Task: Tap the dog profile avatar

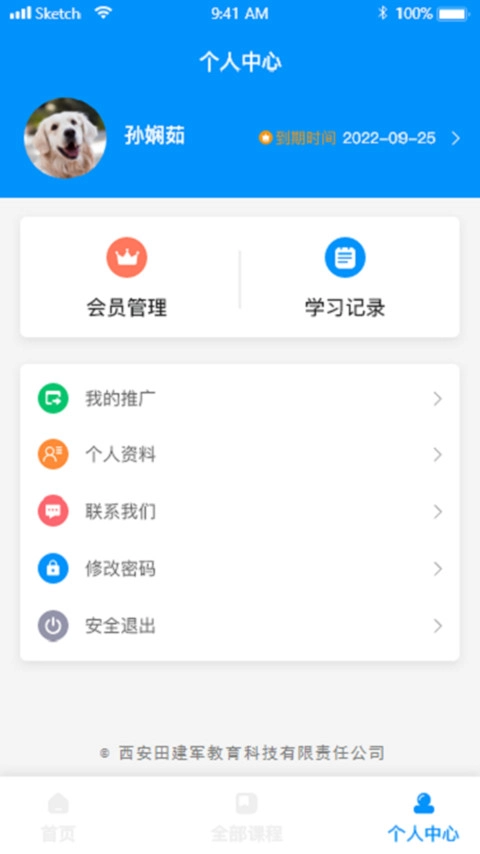Action: [65, 138]
